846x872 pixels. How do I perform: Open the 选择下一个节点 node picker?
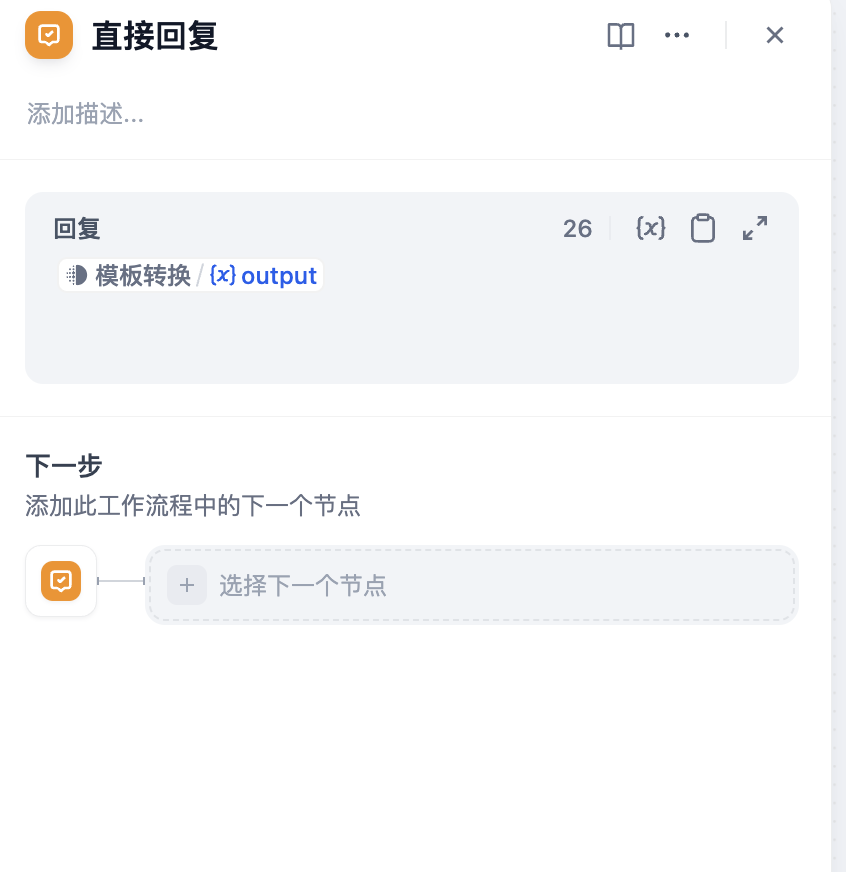click(472, 585)
